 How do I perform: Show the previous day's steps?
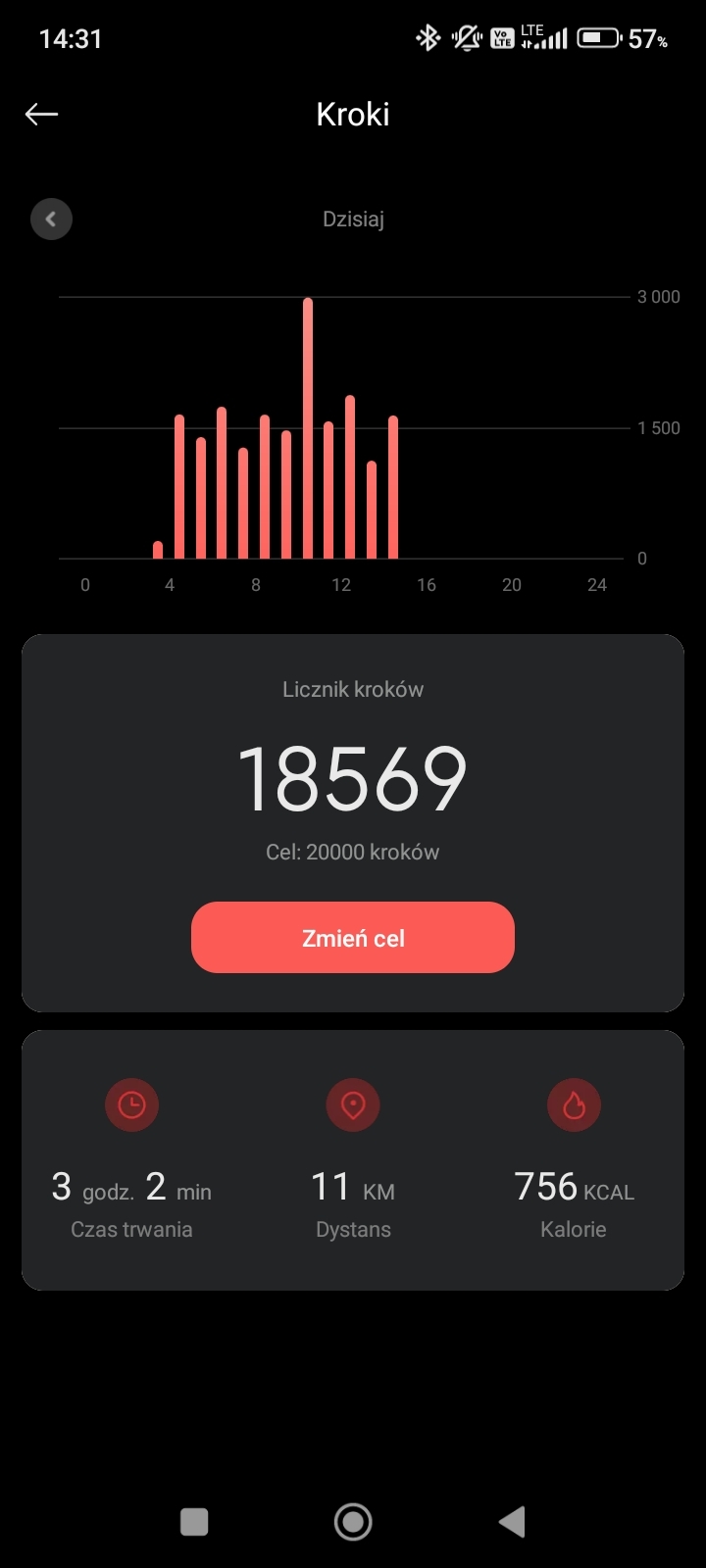tap(51, 219)
